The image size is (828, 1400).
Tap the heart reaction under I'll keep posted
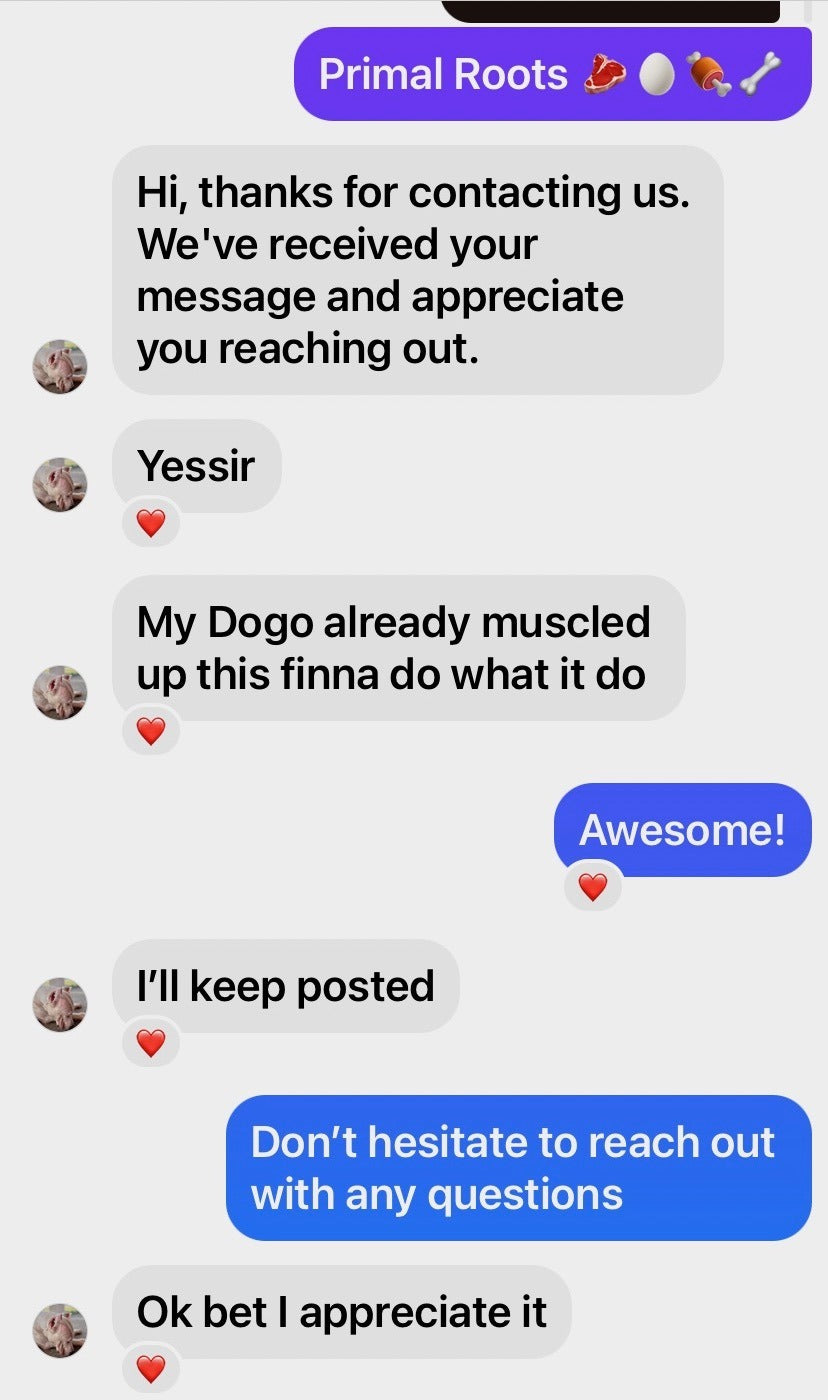pyautogui.click(x=150, y=1044)
